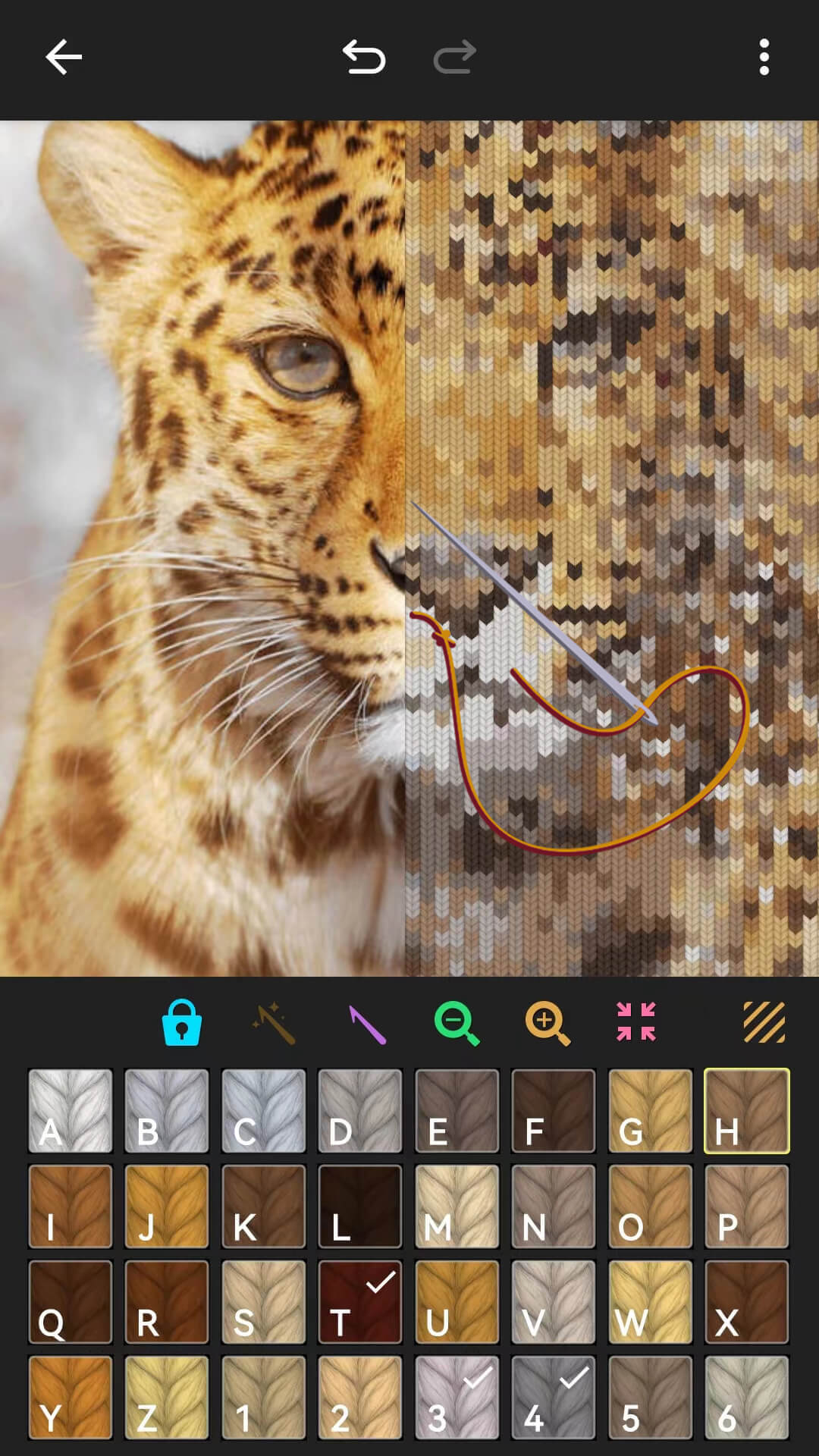Zoom in with the yellow magnifier

[548, 1023]
